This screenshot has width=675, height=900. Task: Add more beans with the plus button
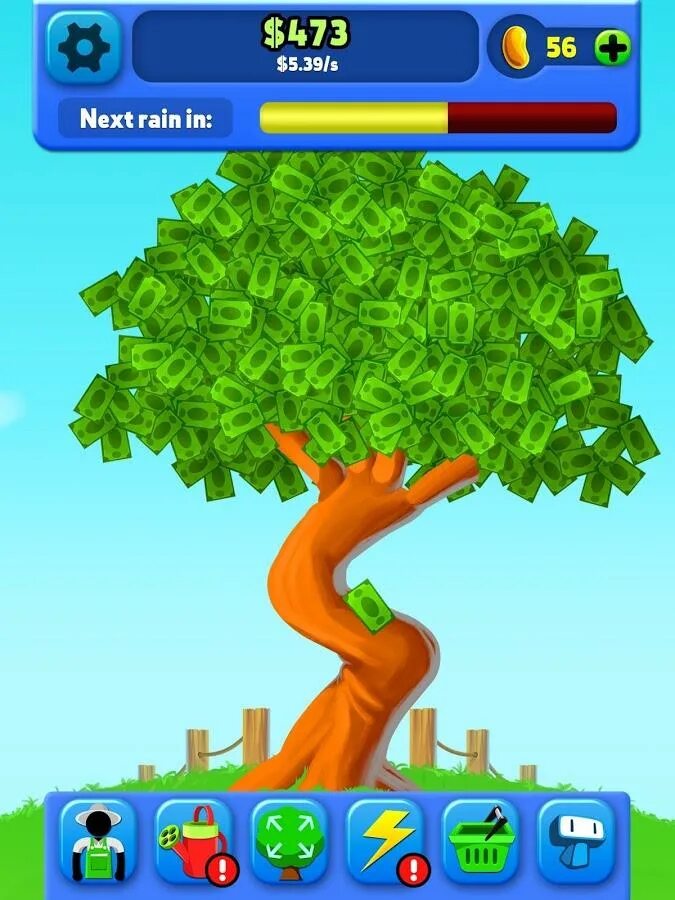[612, 47]
